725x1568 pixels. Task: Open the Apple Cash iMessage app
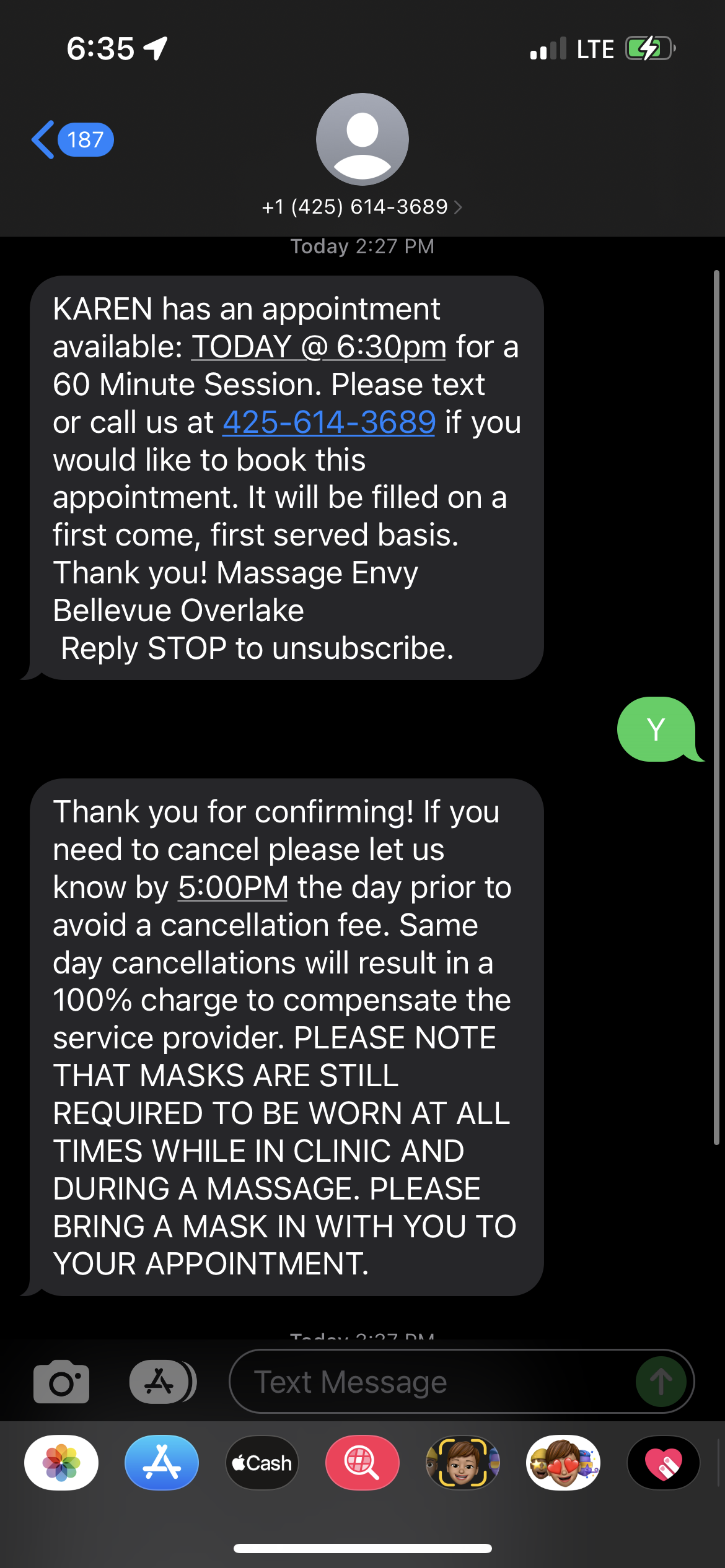coord(261,1462)
